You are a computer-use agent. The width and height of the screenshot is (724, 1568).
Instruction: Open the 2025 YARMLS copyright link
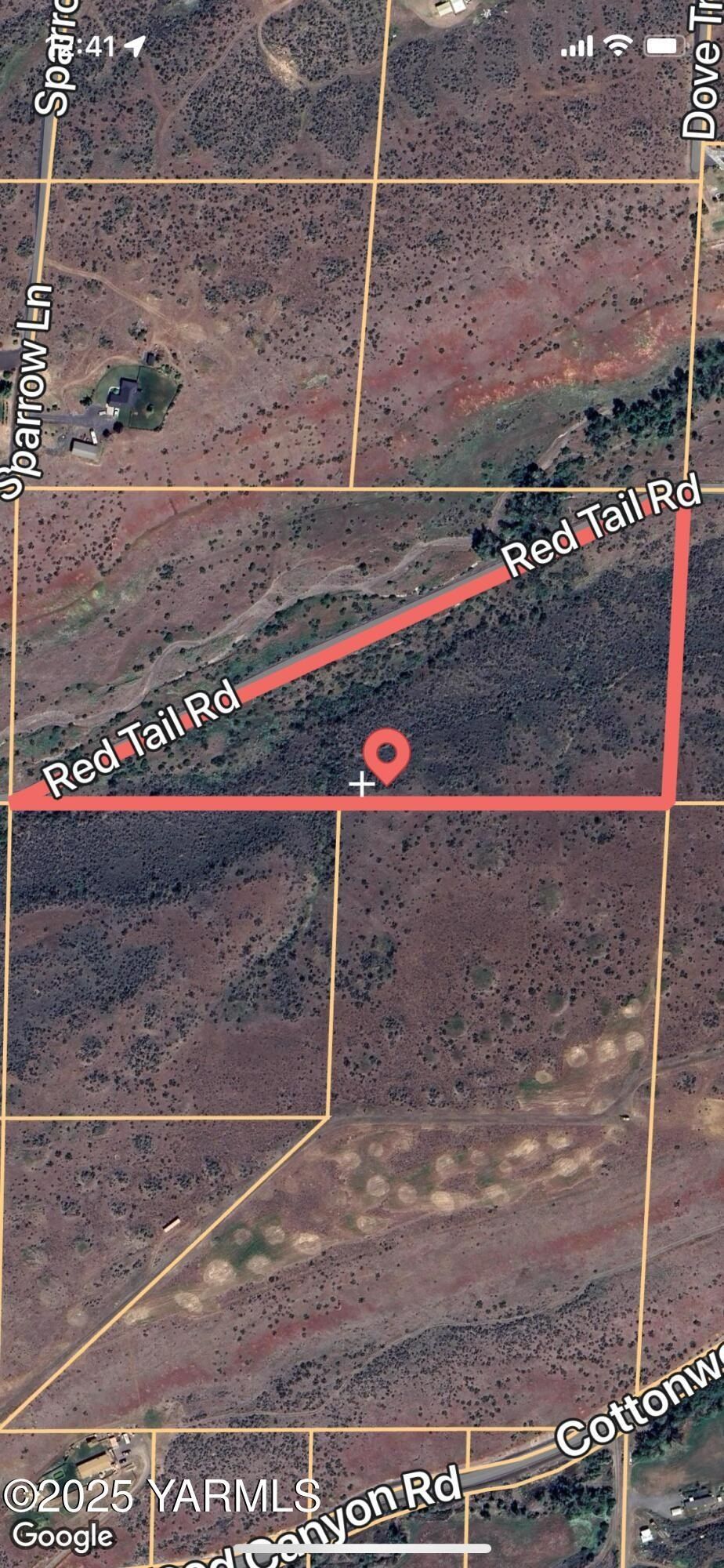(x=165, y=1494)
